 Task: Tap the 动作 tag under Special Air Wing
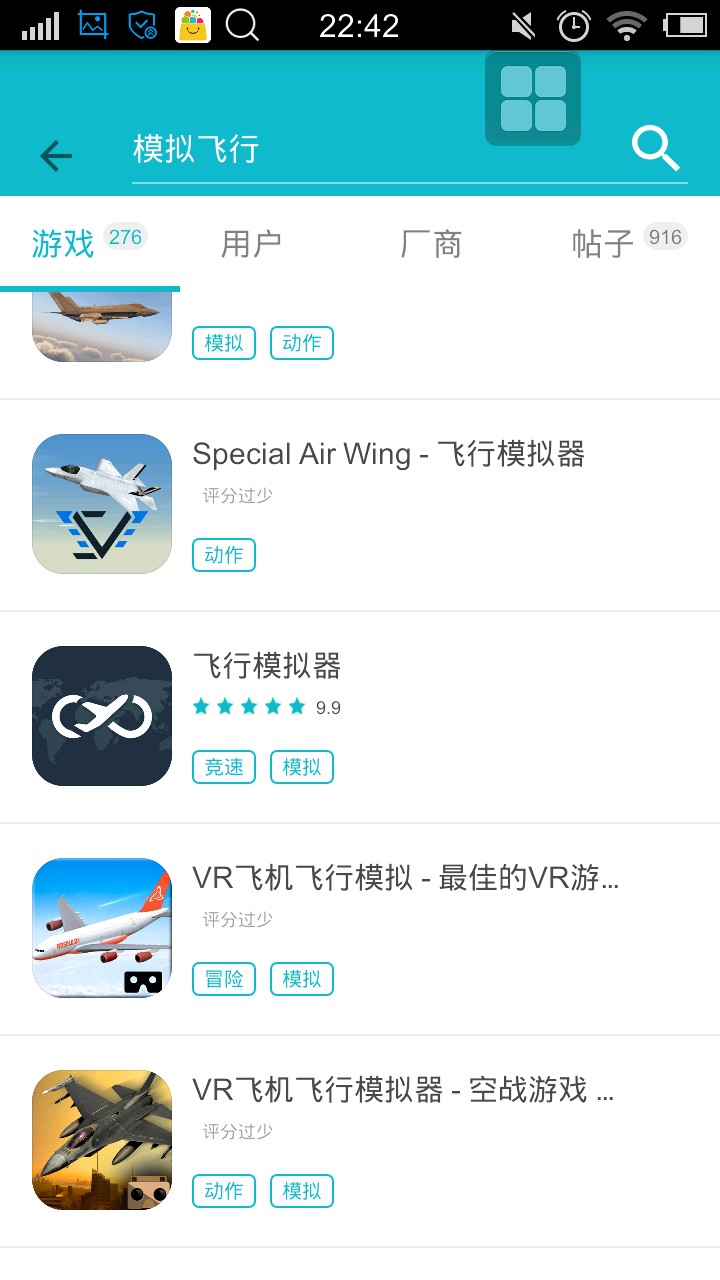(x=224, y=555)
